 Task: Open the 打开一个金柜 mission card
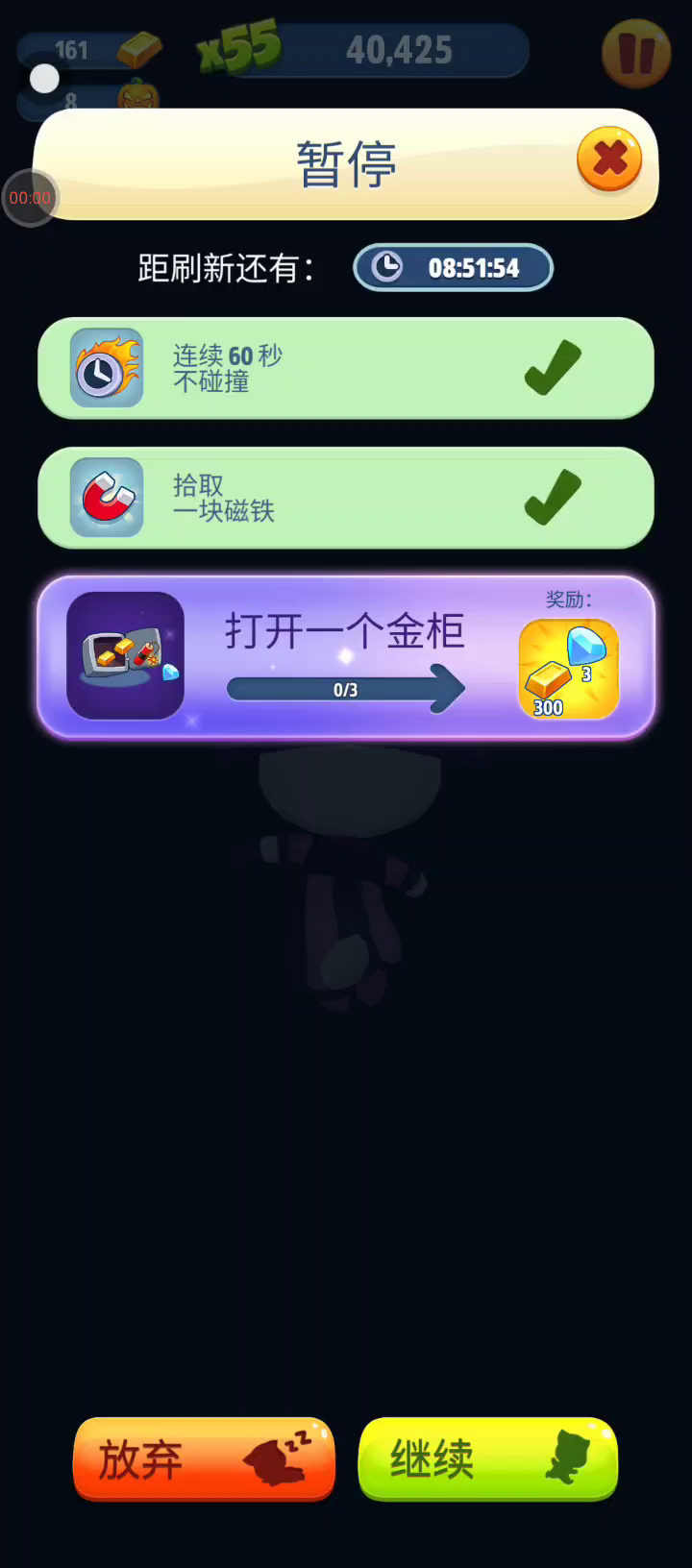(x=346, y=657)
